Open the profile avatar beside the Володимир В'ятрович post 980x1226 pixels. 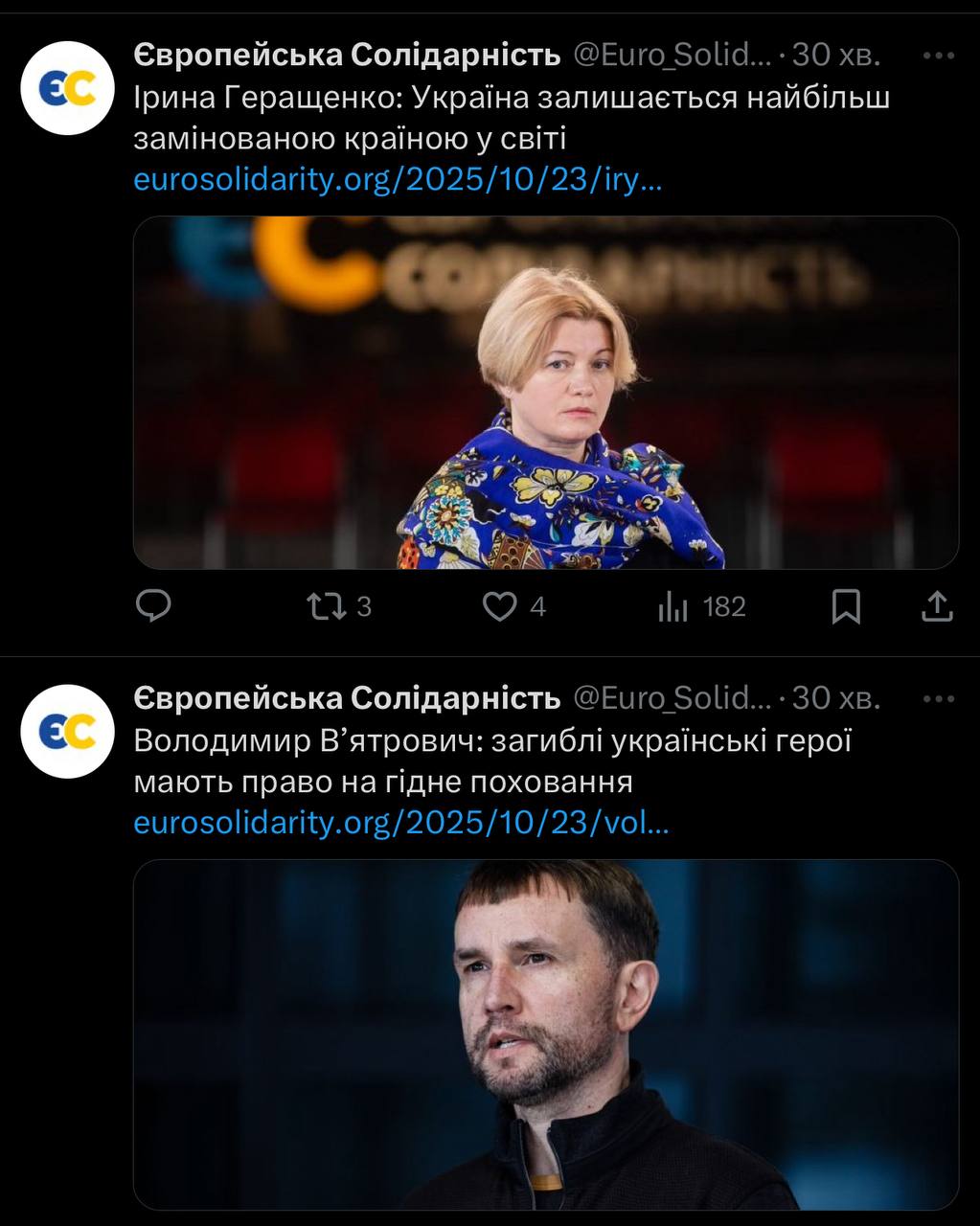[x=67, y=732]
